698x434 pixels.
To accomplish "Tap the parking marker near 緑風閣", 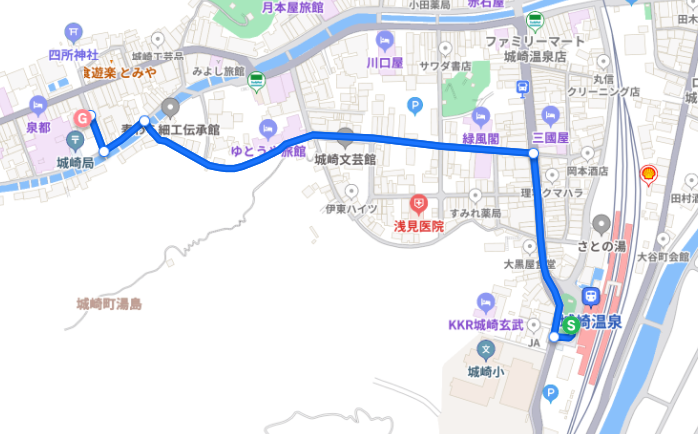I will point(416,105).
